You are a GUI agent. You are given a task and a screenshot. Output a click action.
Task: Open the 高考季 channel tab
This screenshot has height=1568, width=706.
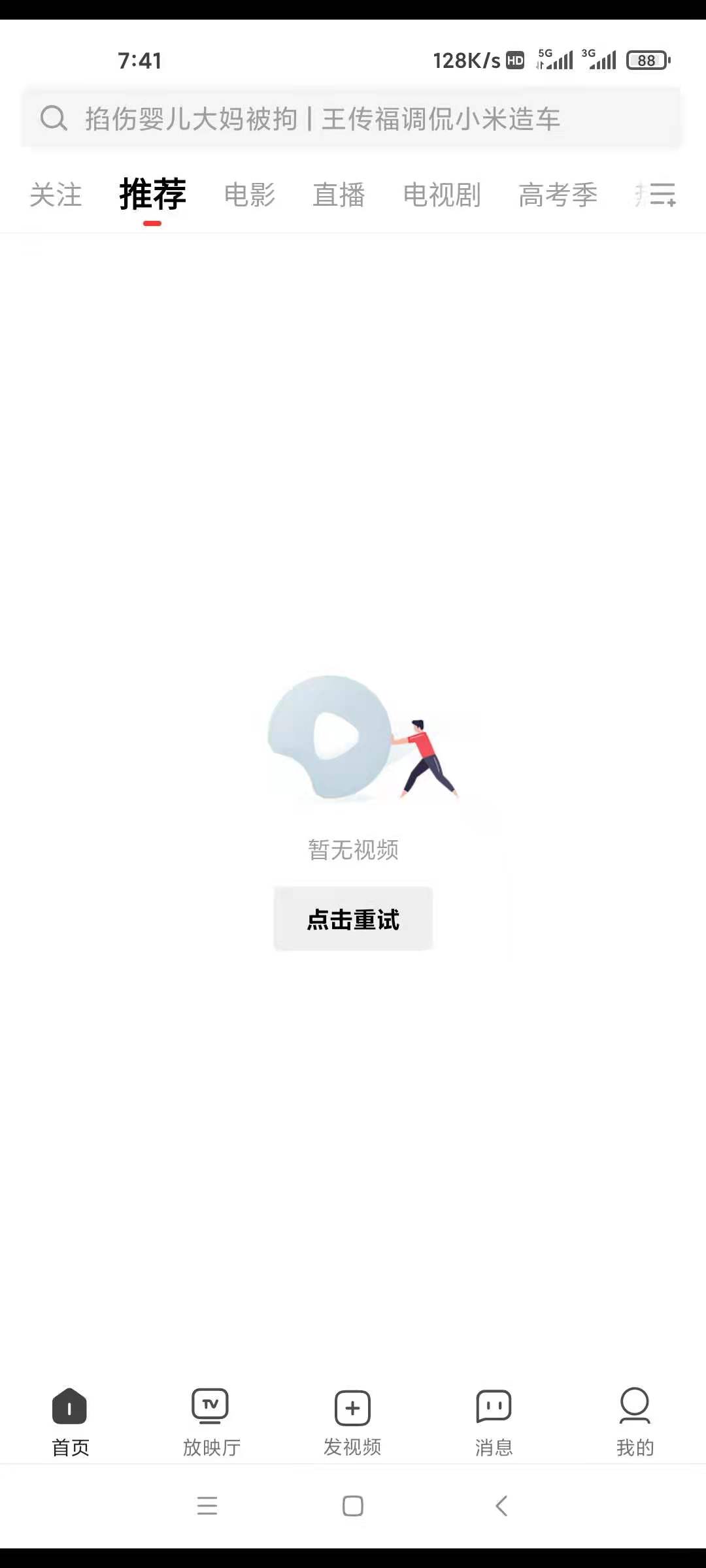point(558,195)
